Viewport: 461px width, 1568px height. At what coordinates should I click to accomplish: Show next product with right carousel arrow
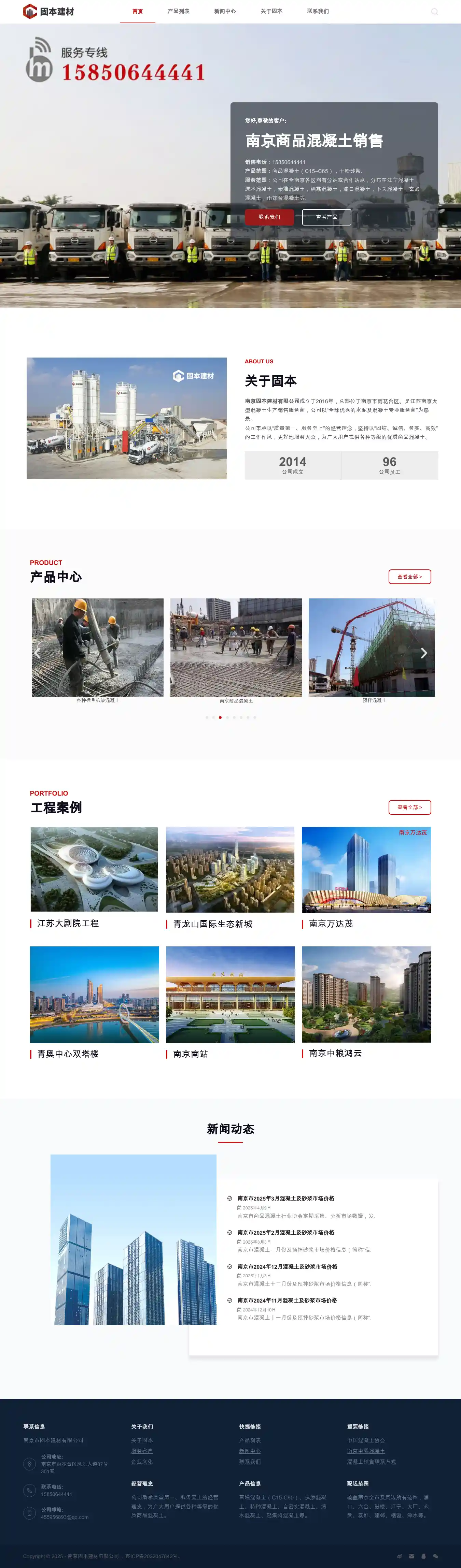coord(424,653)
